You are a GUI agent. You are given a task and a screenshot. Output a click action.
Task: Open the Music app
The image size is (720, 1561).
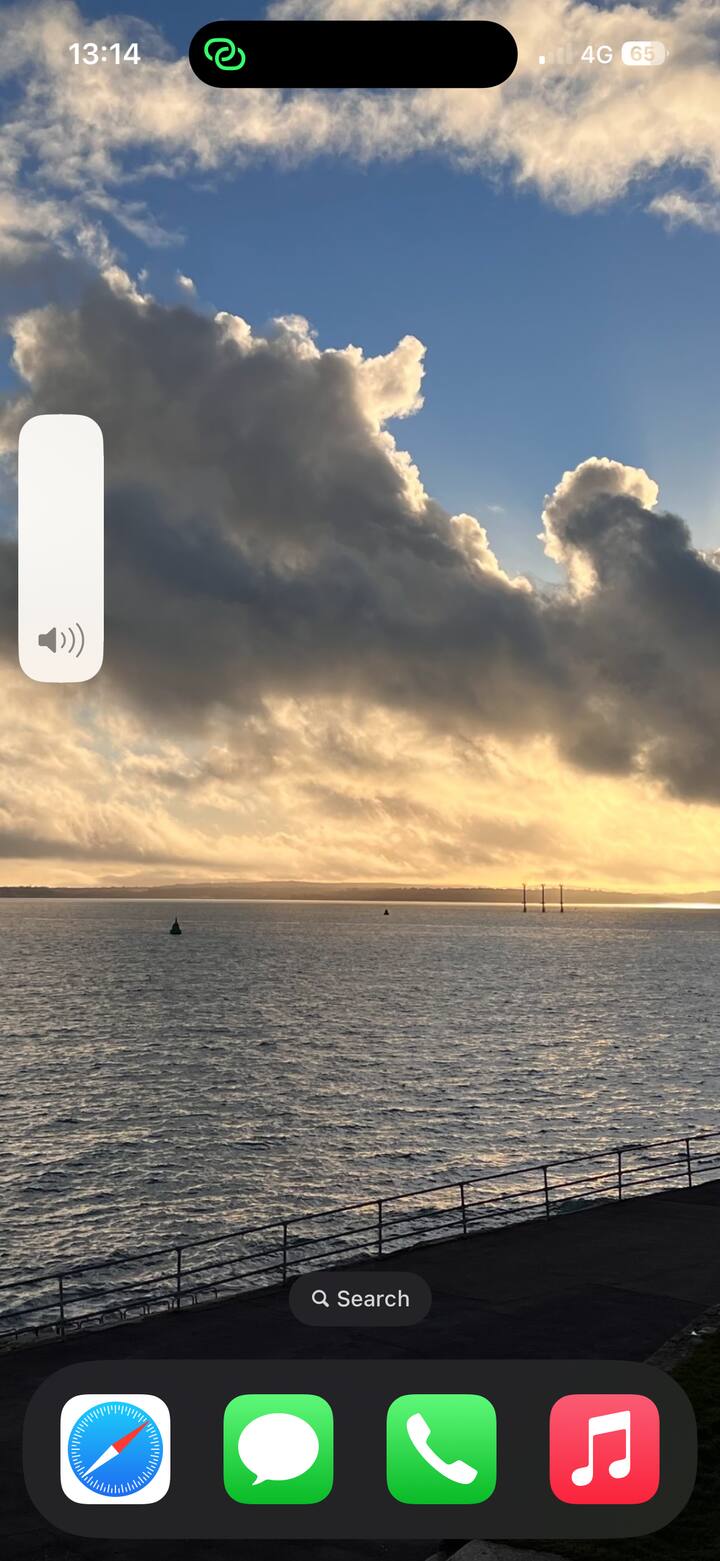click(x=604, y=1448)
